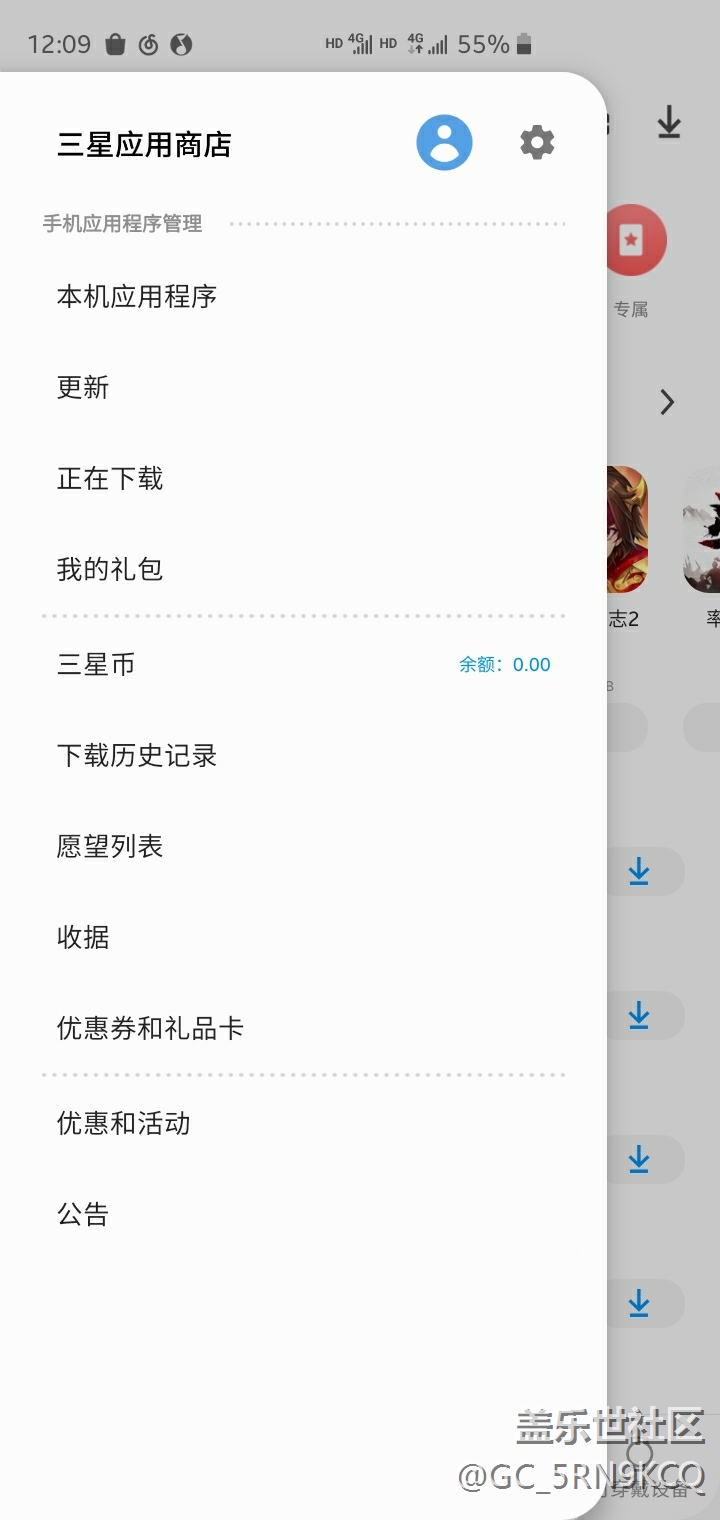Open settings via the gear icon
This screenshot has height=1520, width=720.
point(537,142)
